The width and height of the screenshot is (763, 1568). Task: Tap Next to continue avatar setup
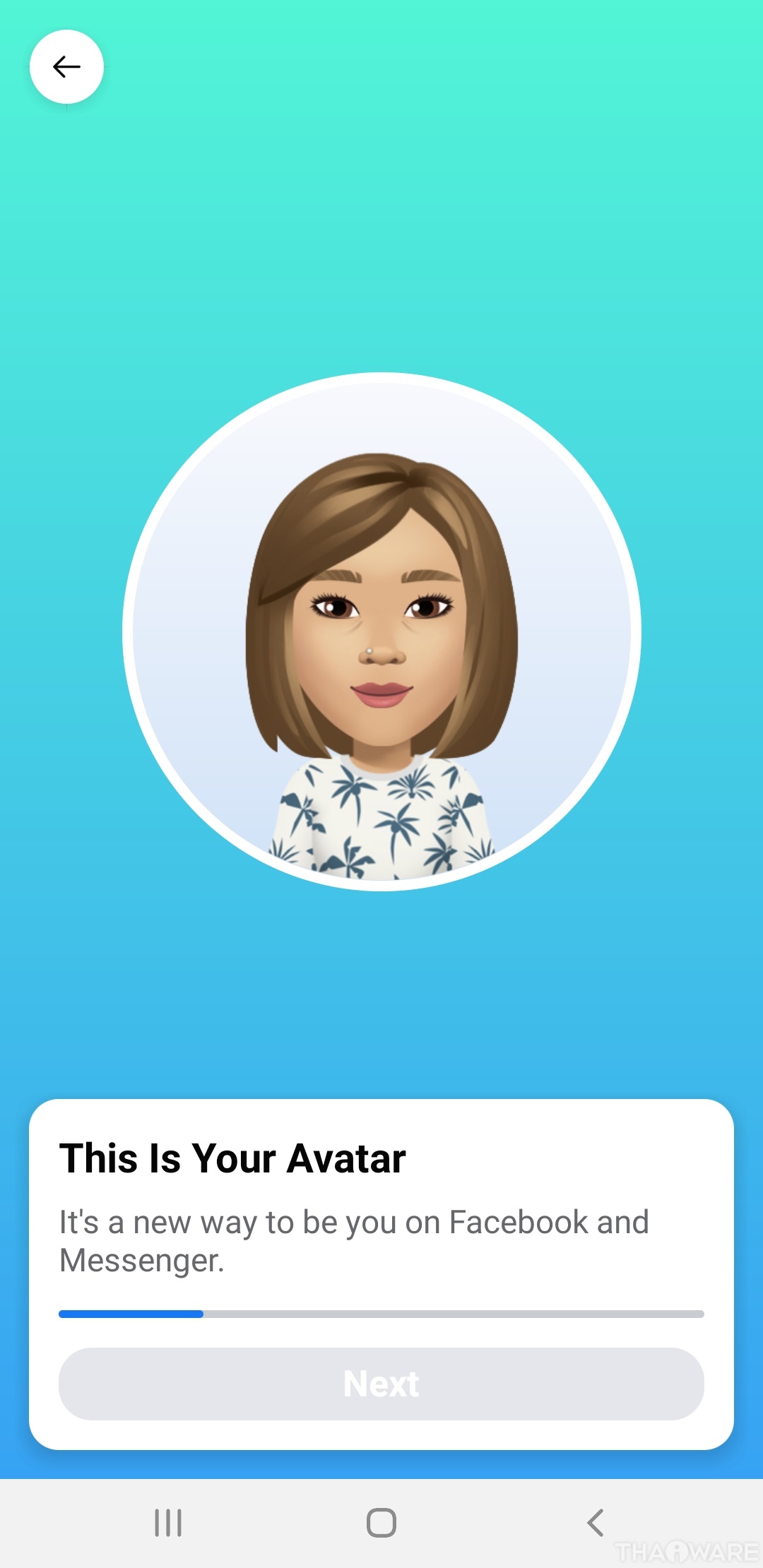click(381, 1383)
